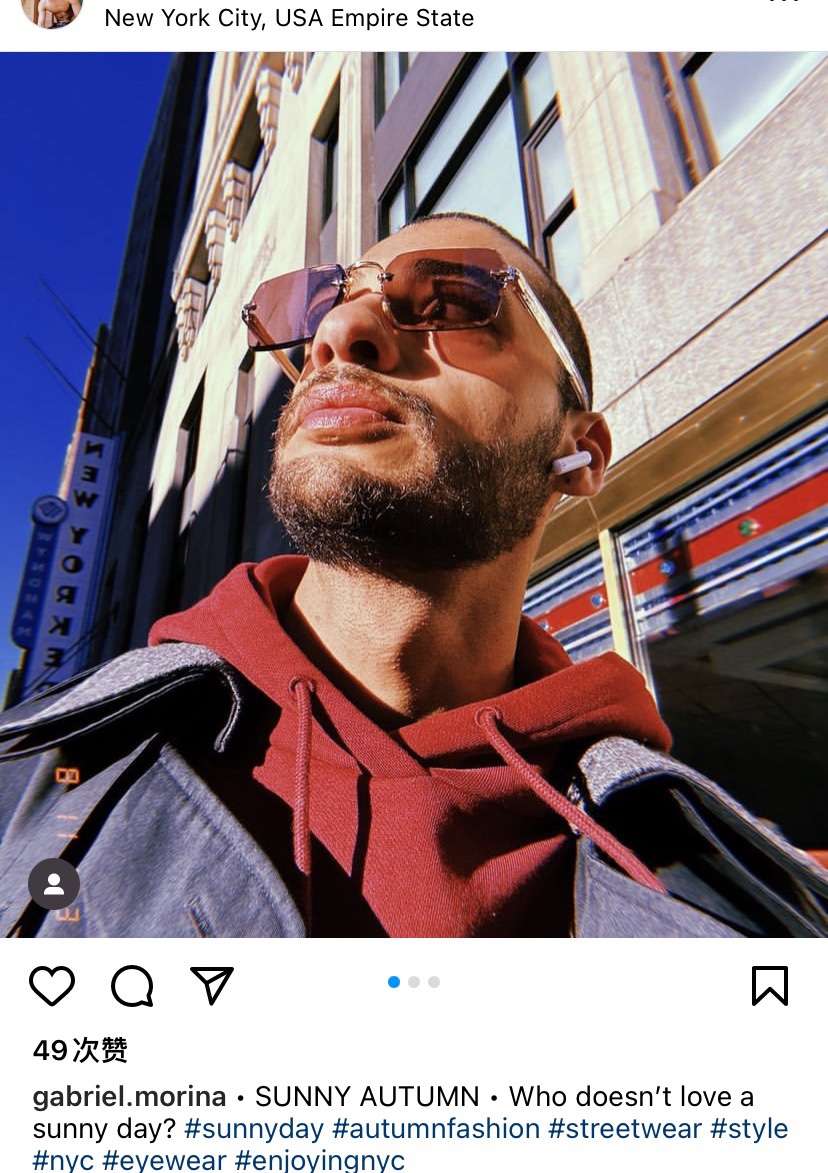Open the #sunnyday hashtag
This screenshot has width=828, height=1173.
tap(254, 1129)
